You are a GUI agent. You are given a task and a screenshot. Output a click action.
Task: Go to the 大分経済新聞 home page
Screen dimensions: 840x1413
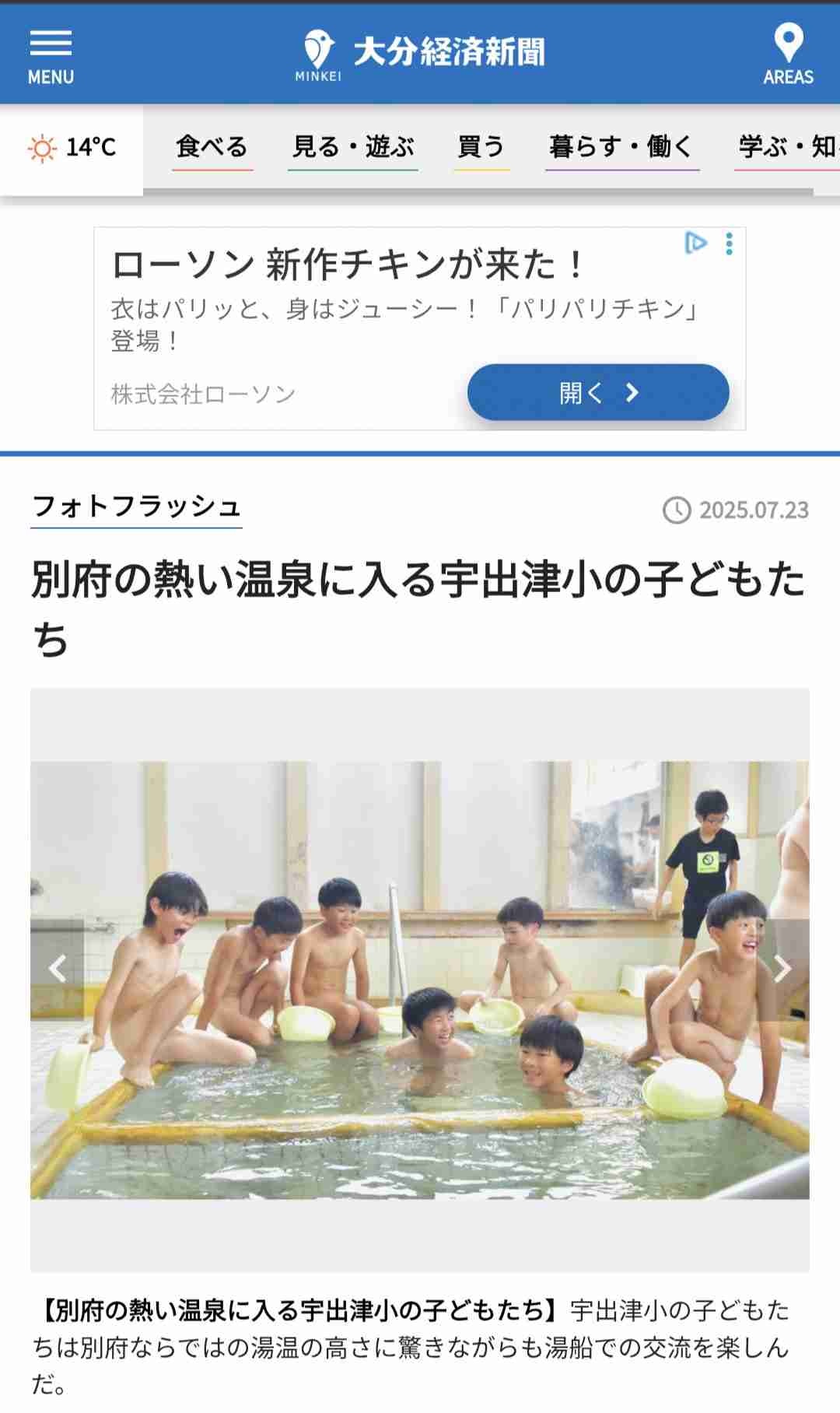[424, 53]
